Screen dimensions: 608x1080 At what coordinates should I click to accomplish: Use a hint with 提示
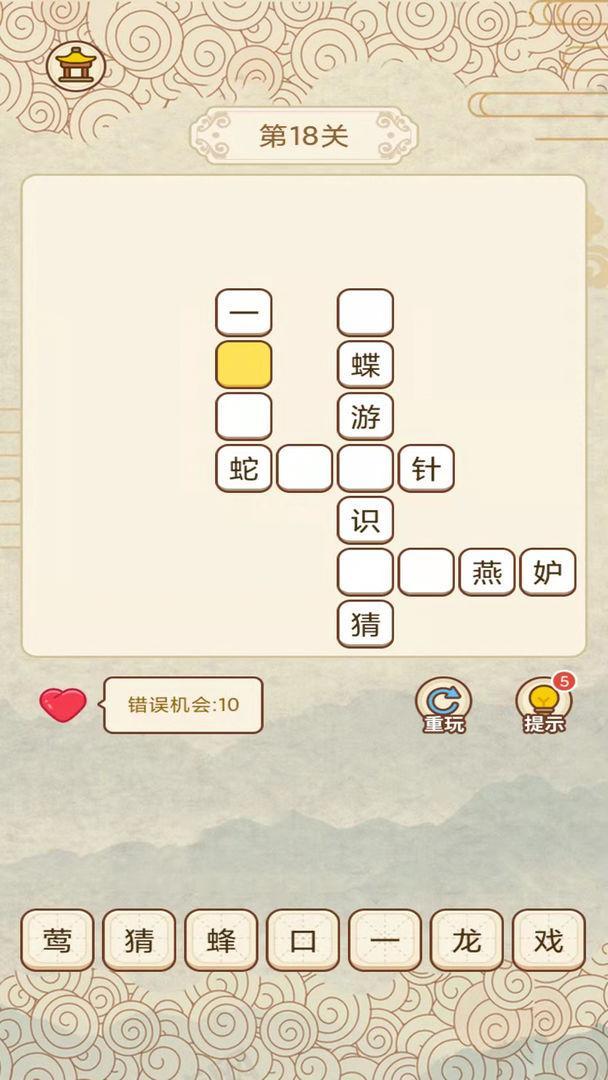(x=544, y=705)
